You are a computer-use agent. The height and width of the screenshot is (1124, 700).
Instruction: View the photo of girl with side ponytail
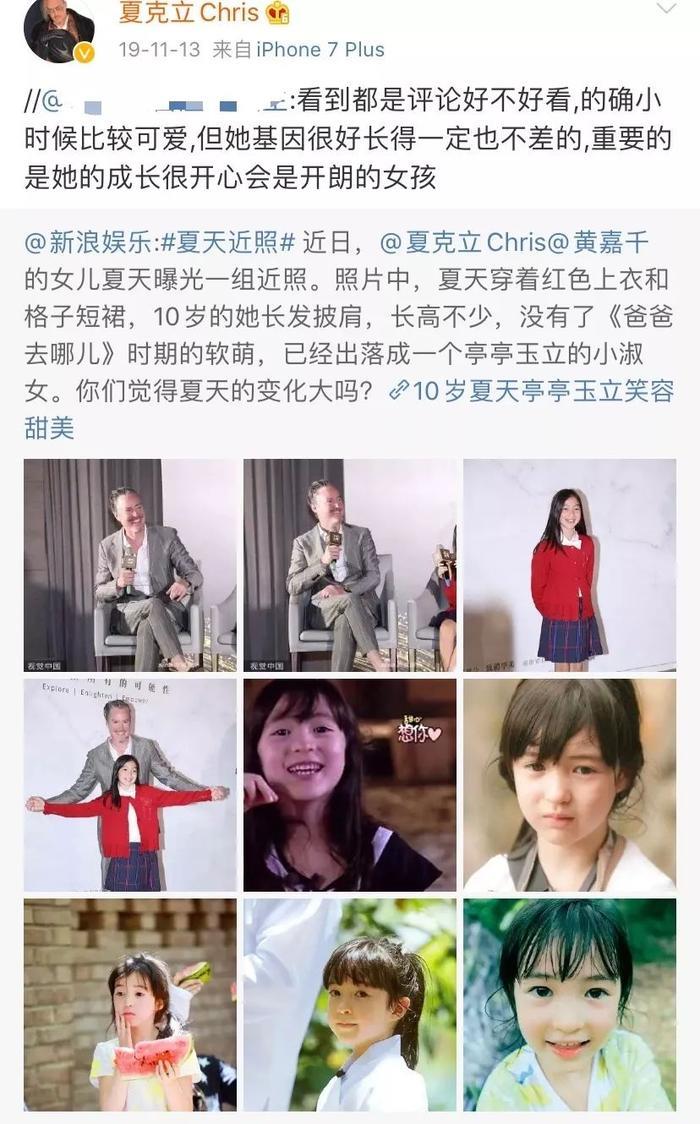(x=350, y=1004)
